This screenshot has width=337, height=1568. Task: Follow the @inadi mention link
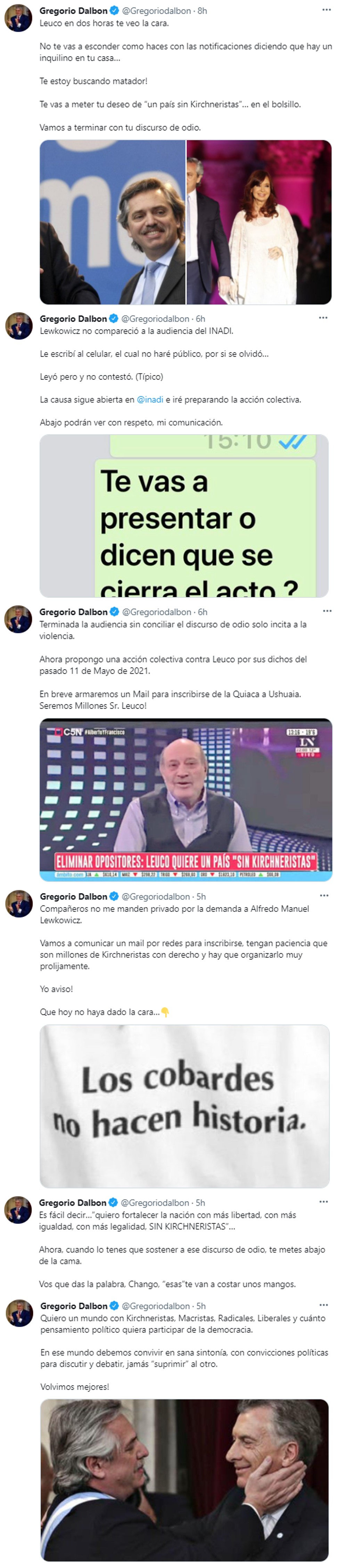coord(150,400)
